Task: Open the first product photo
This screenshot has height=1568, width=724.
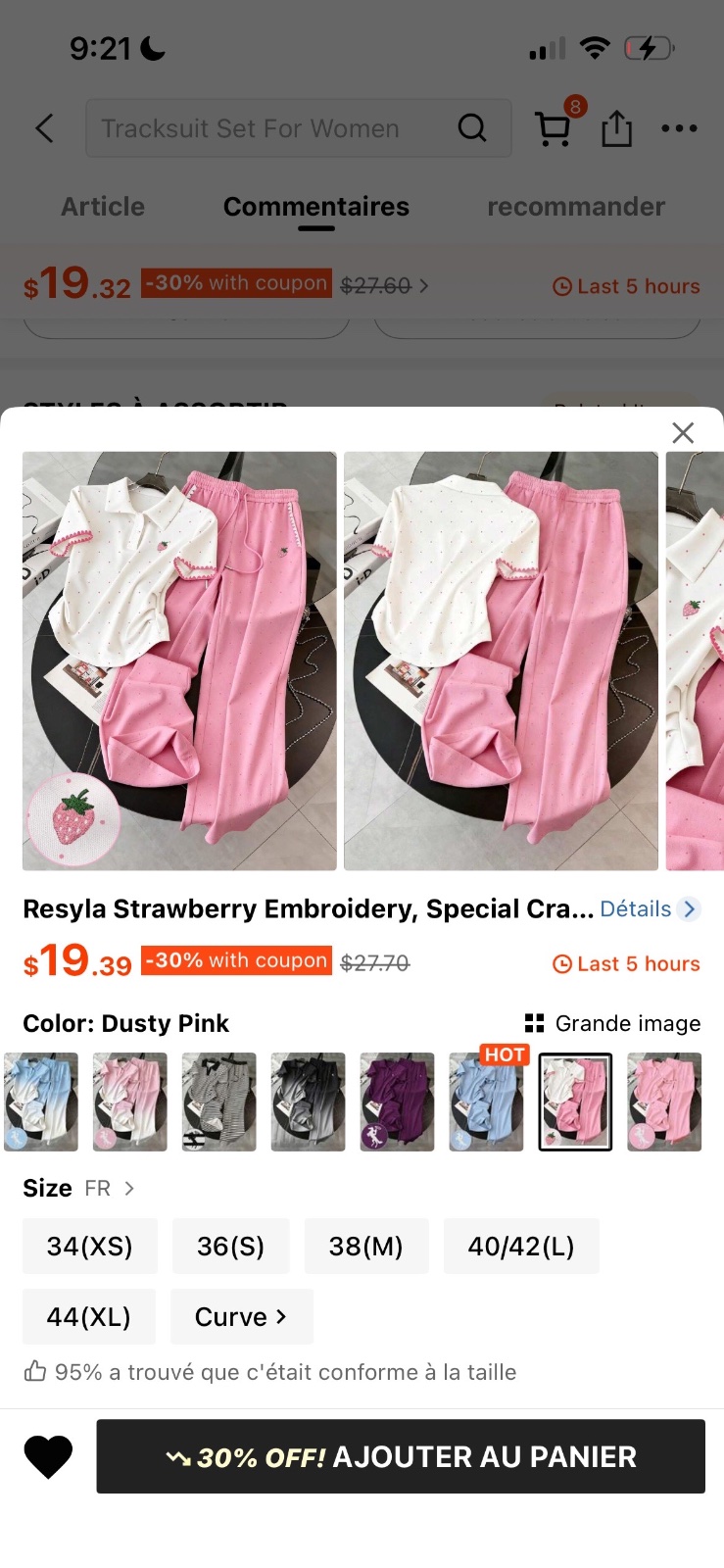Action: pos(179,661)
